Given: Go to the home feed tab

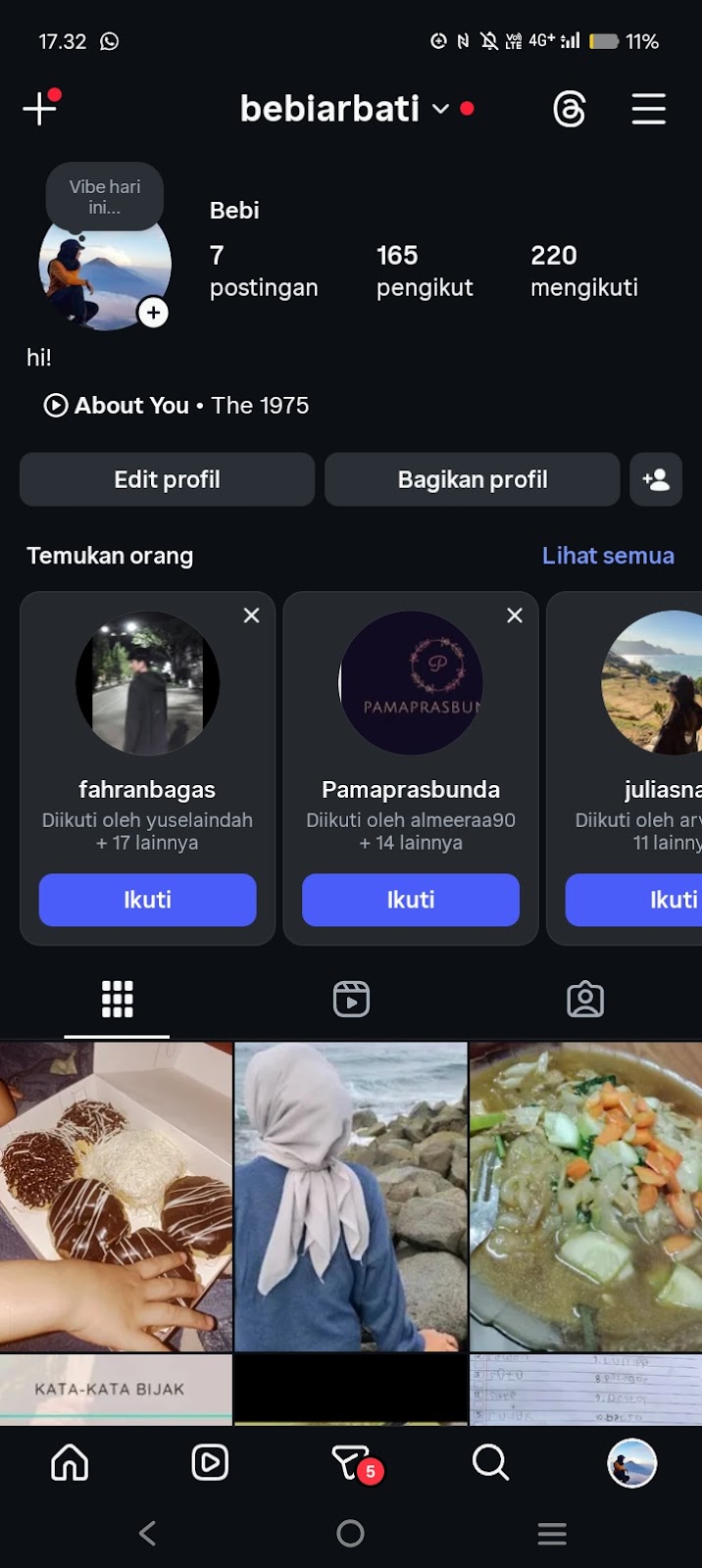Looking at the screenshot, I should click(x=70, y=1462).
